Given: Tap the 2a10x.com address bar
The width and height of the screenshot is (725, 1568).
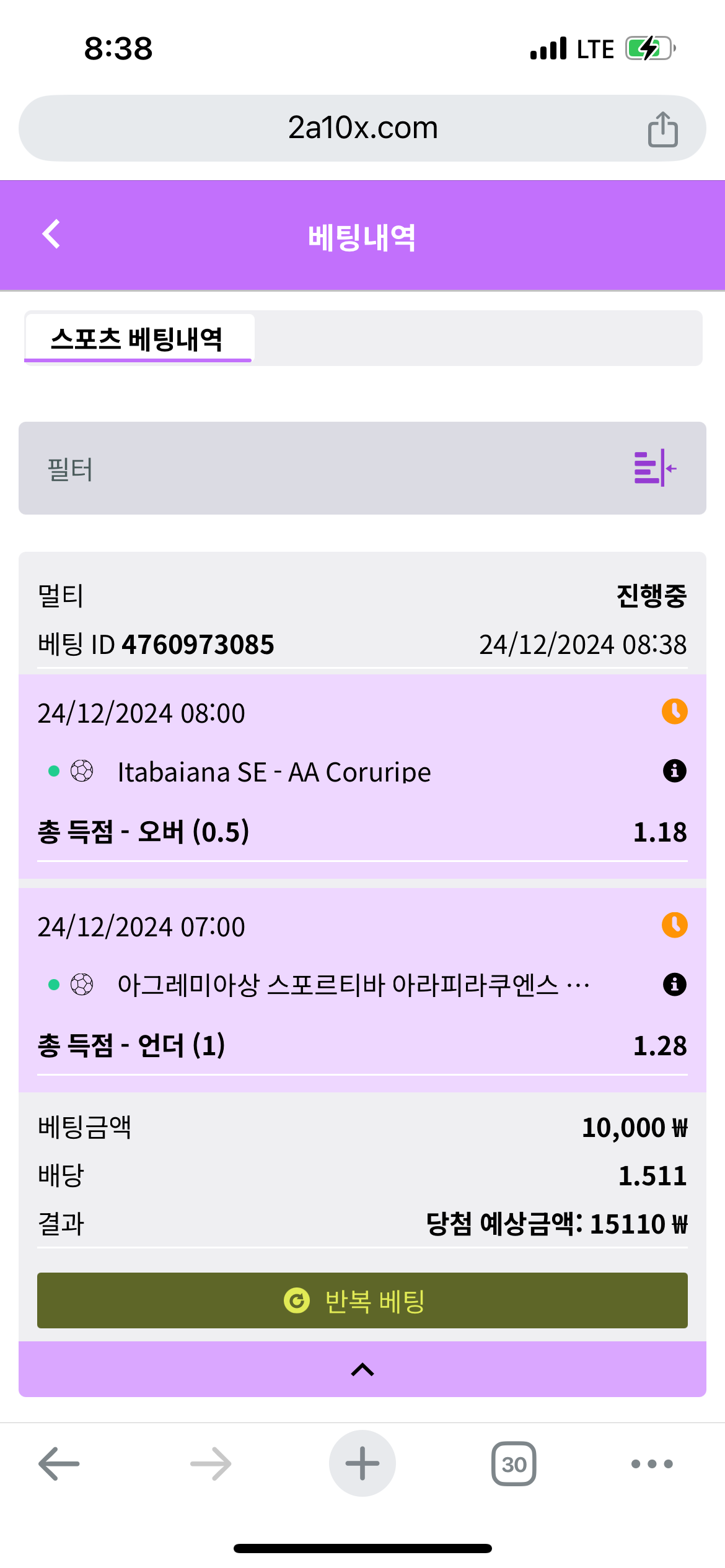Looking at the screenshot, I should [x=362, y=128].
